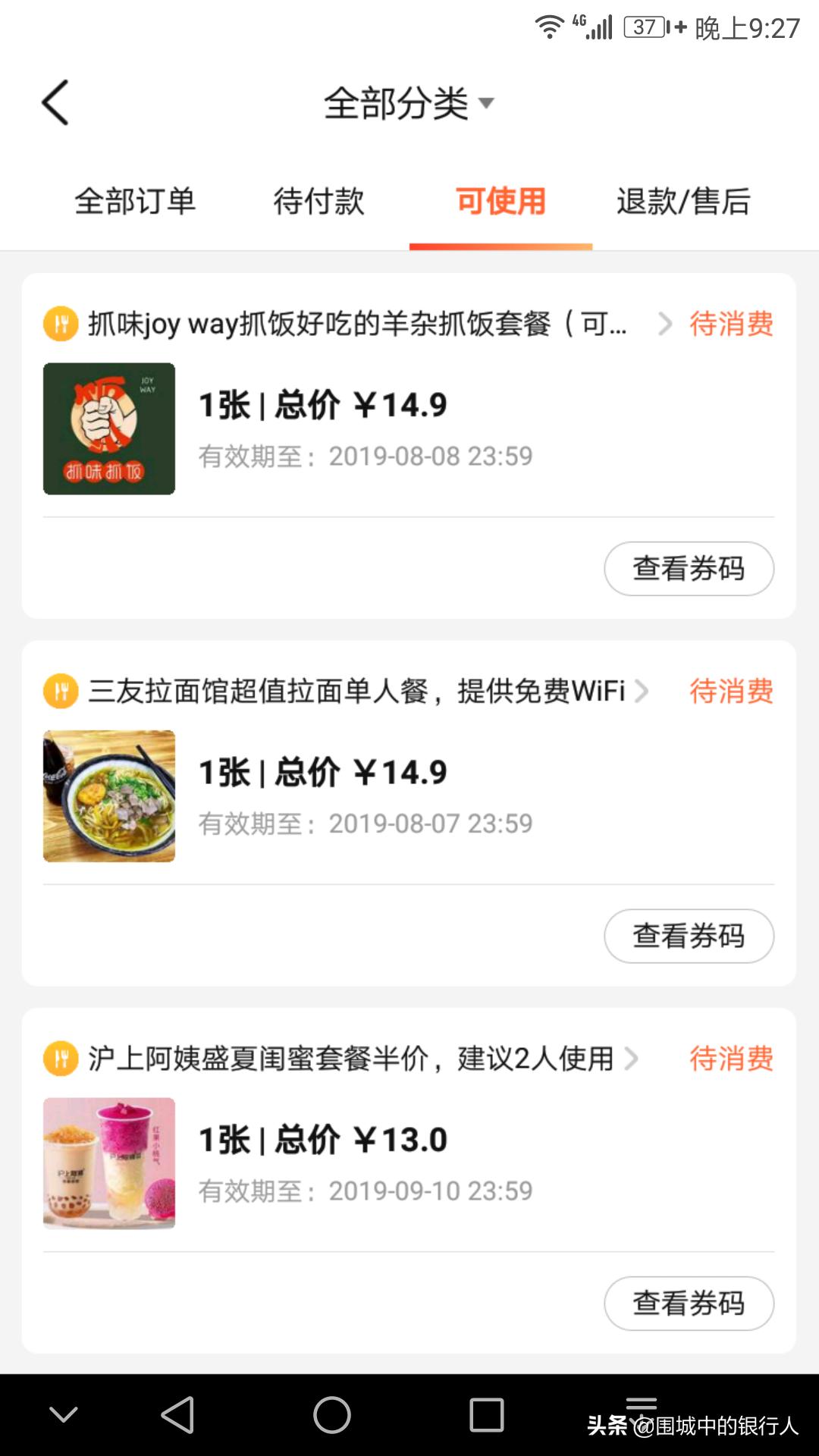
Task: Tap the bubble tea product thumbnail
Action: 108,1163
